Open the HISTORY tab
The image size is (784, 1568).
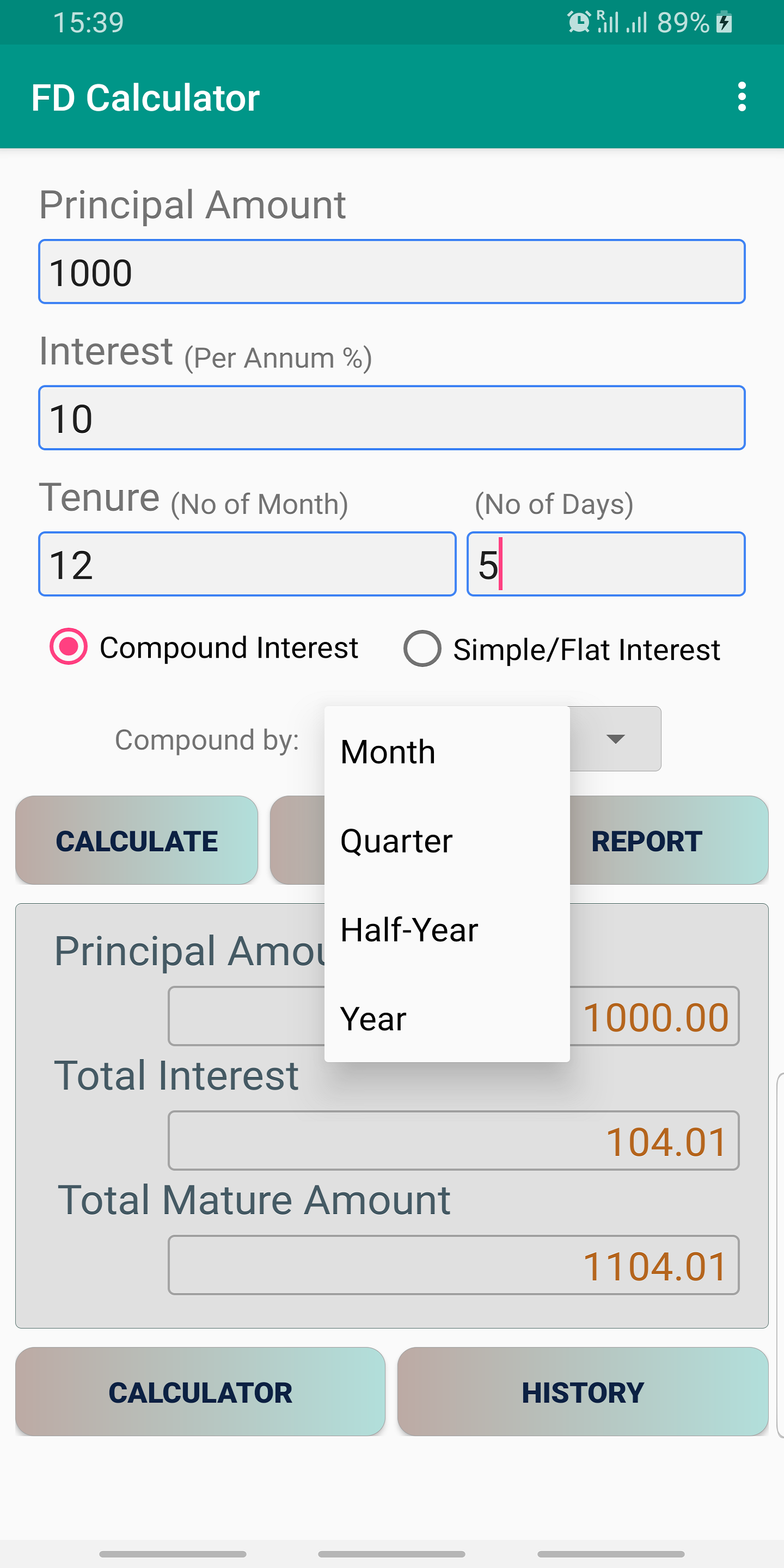point(583,1392)
